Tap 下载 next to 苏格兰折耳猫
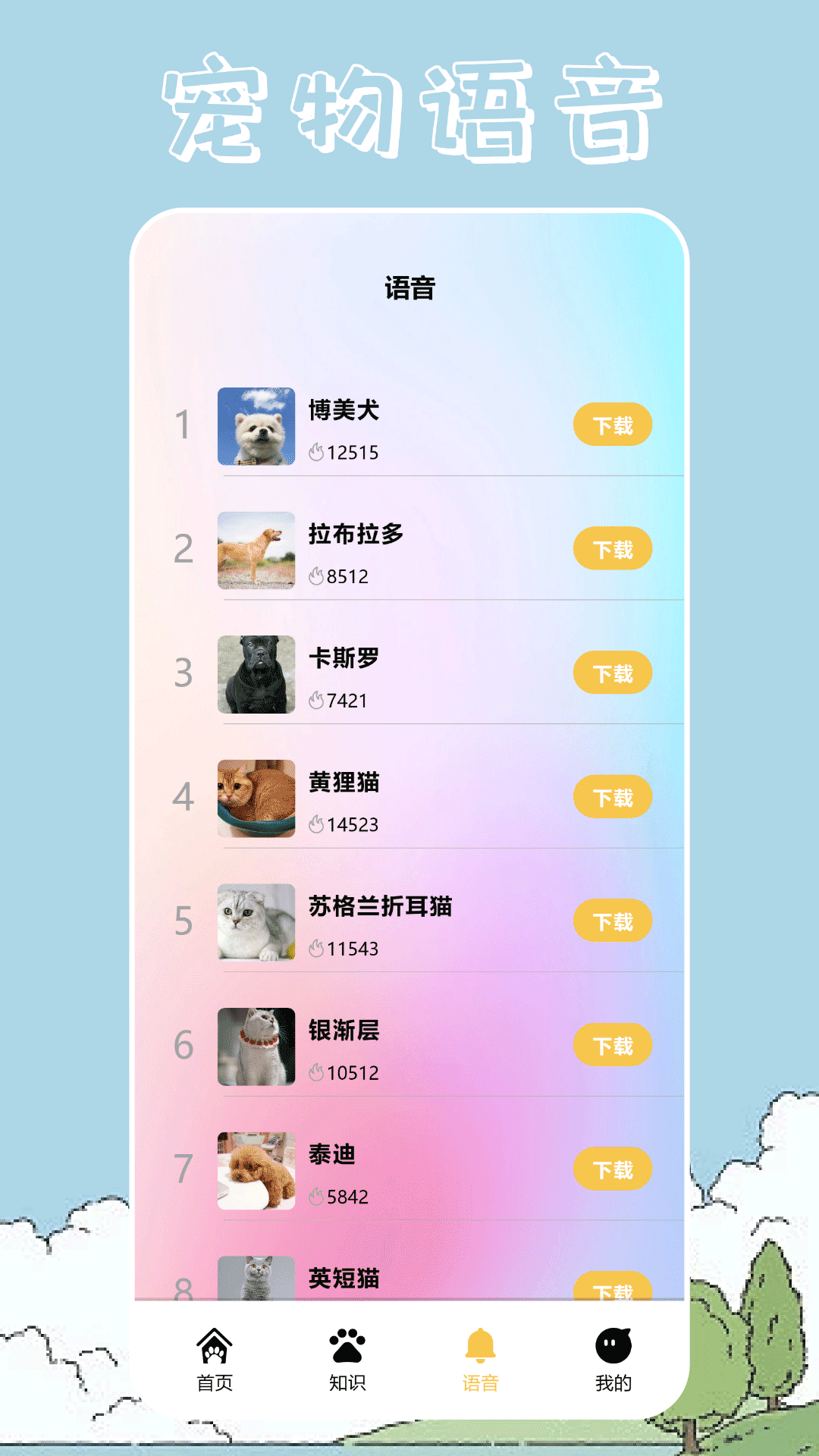Screen dimensions: 819x1456 pyautogui.click(x=612, y=921)
